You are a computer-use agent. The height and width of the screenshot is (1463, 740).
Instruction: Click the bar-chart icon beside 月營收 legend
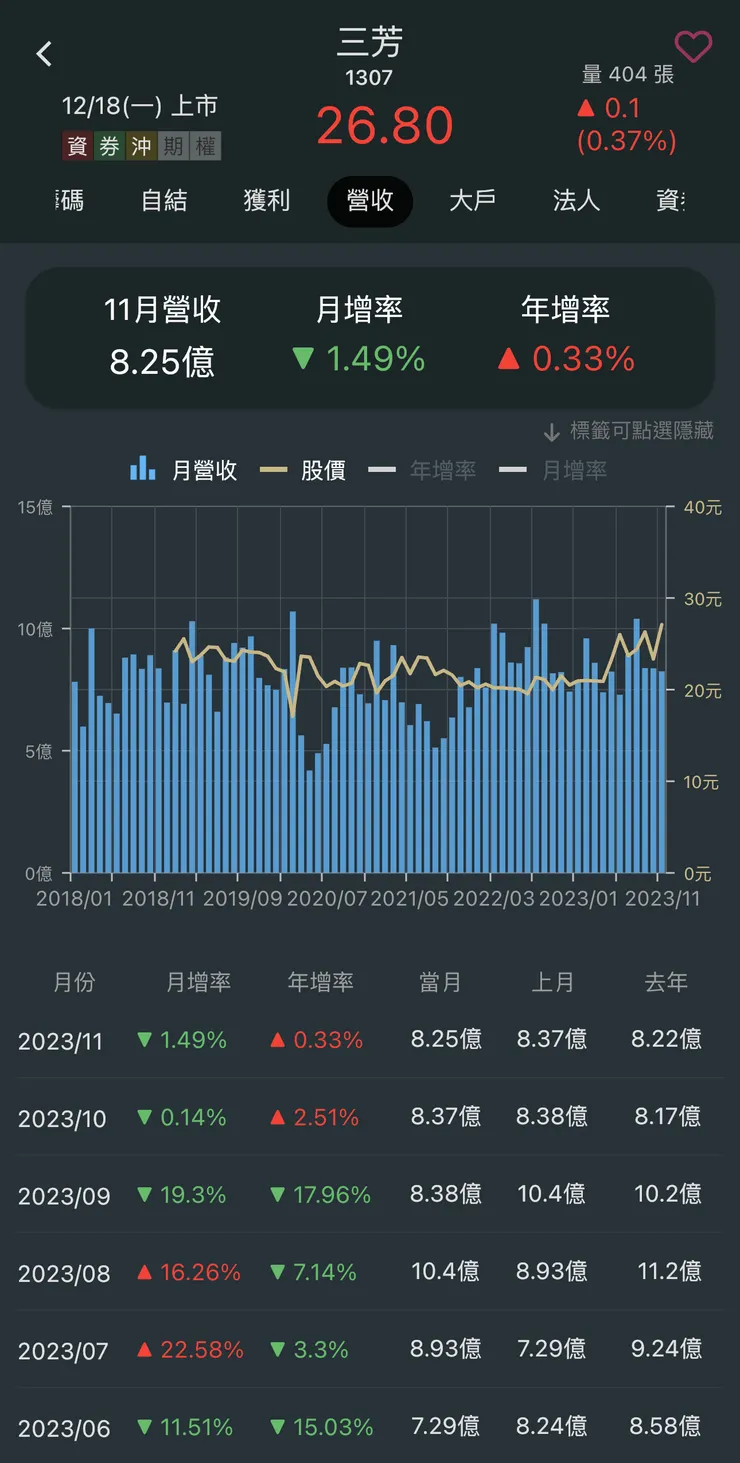(x=143, y=468)
